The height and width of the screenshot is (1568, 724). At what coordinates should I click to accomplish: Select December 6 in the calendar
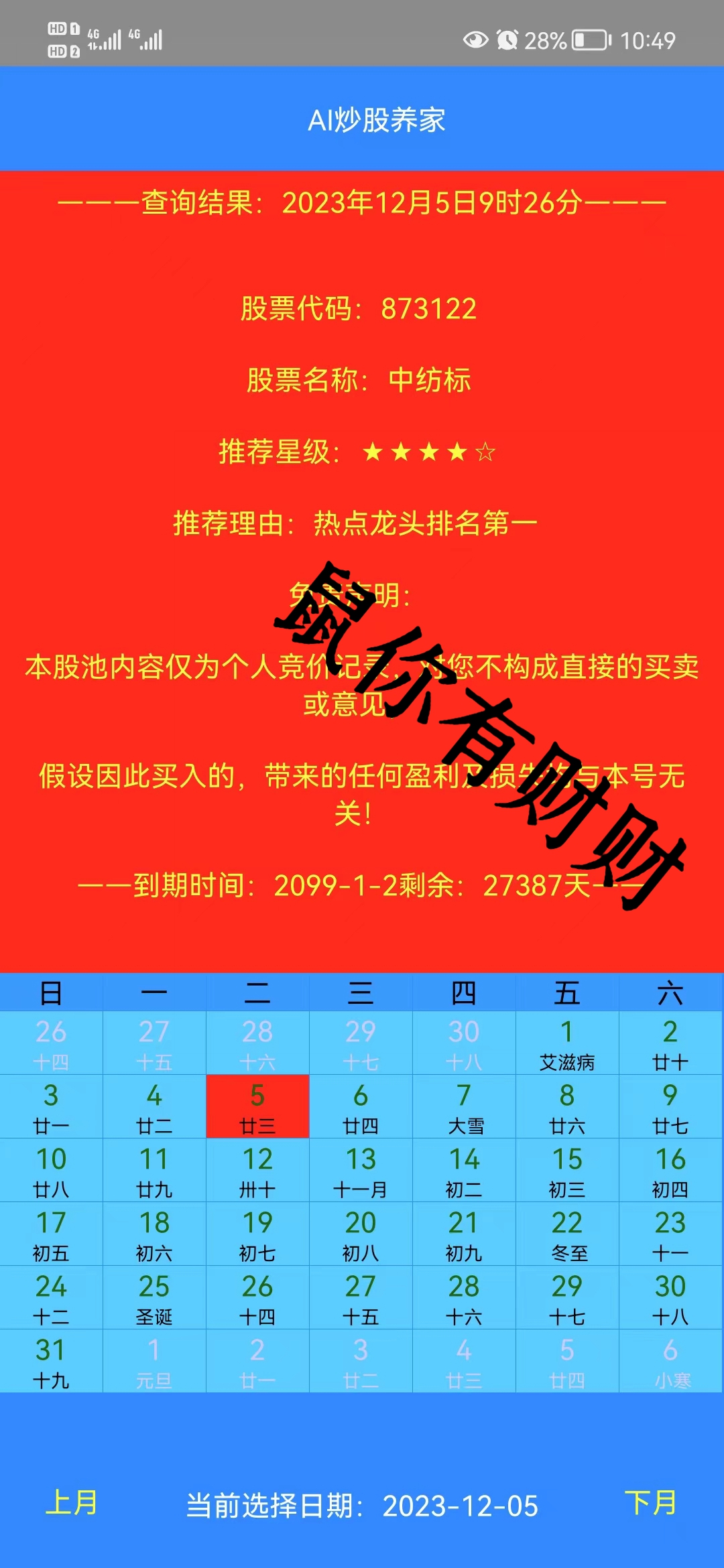[x=361, y=1106]
